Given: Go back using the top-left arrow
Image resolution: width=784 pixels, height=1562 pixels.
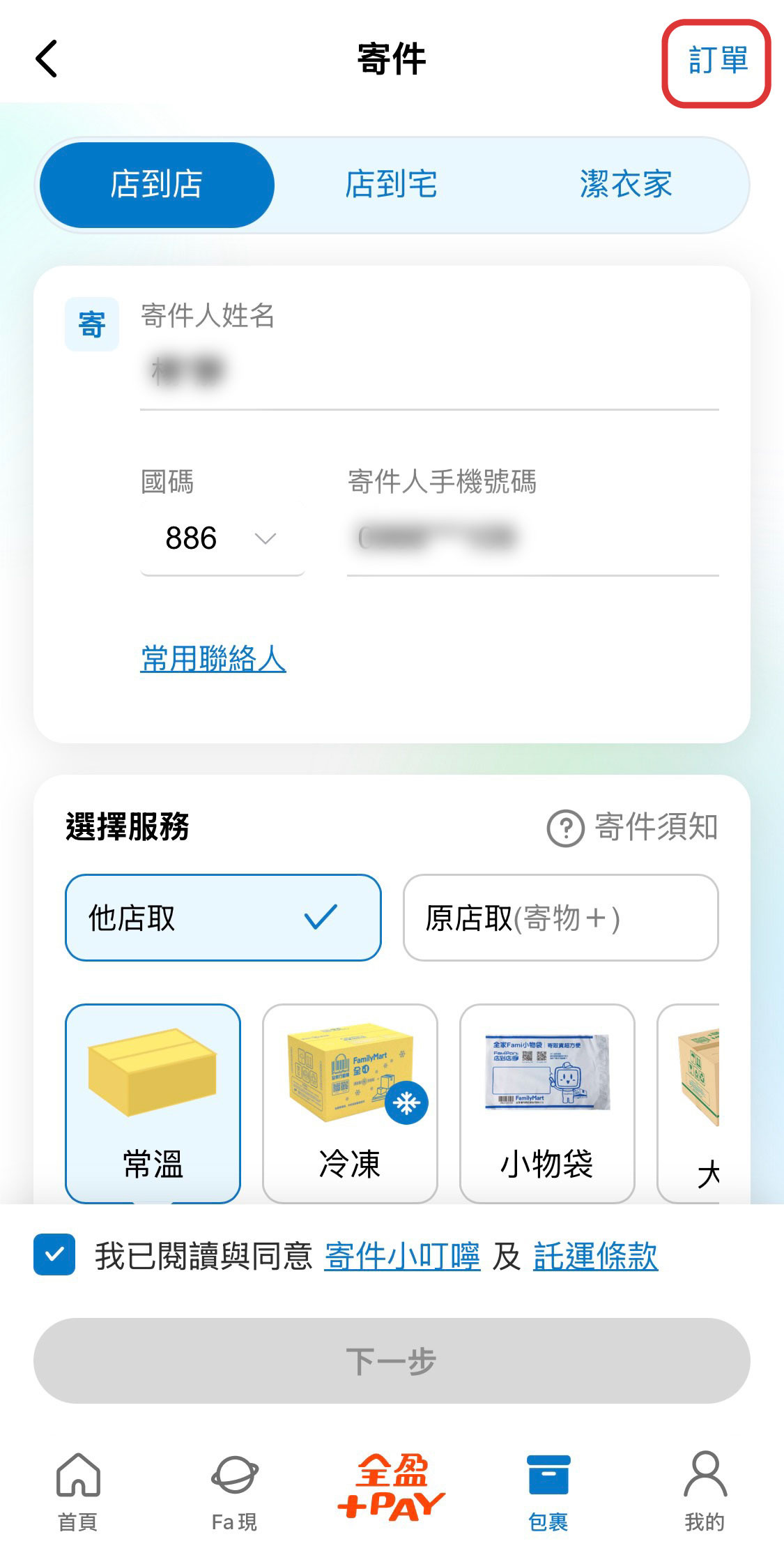Looking at the screenshot, I should [47, 59].
